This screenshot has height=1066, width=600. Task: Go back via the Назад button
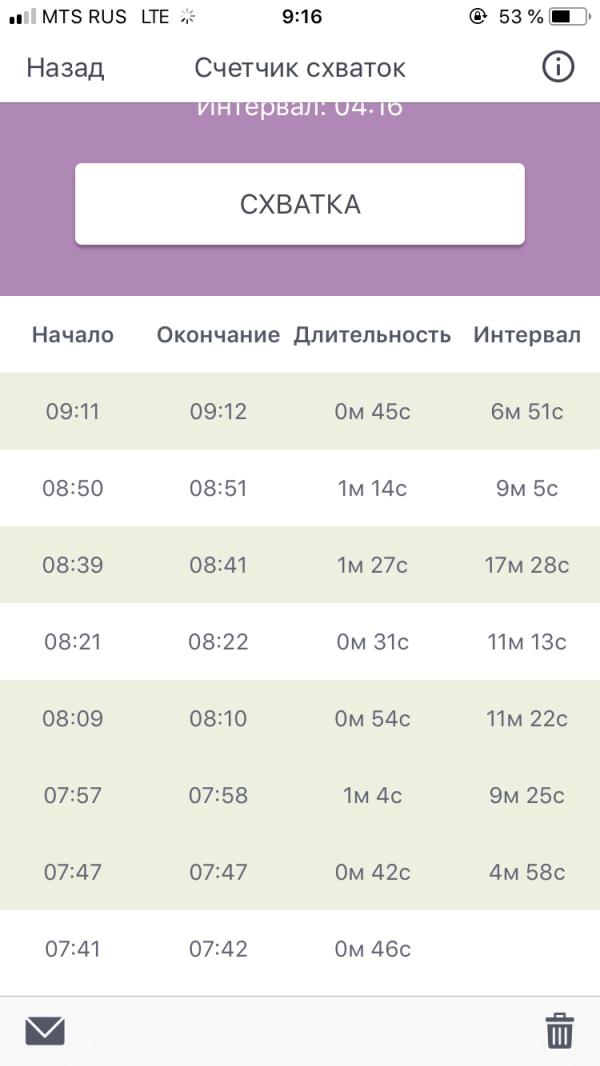(65, 69)
